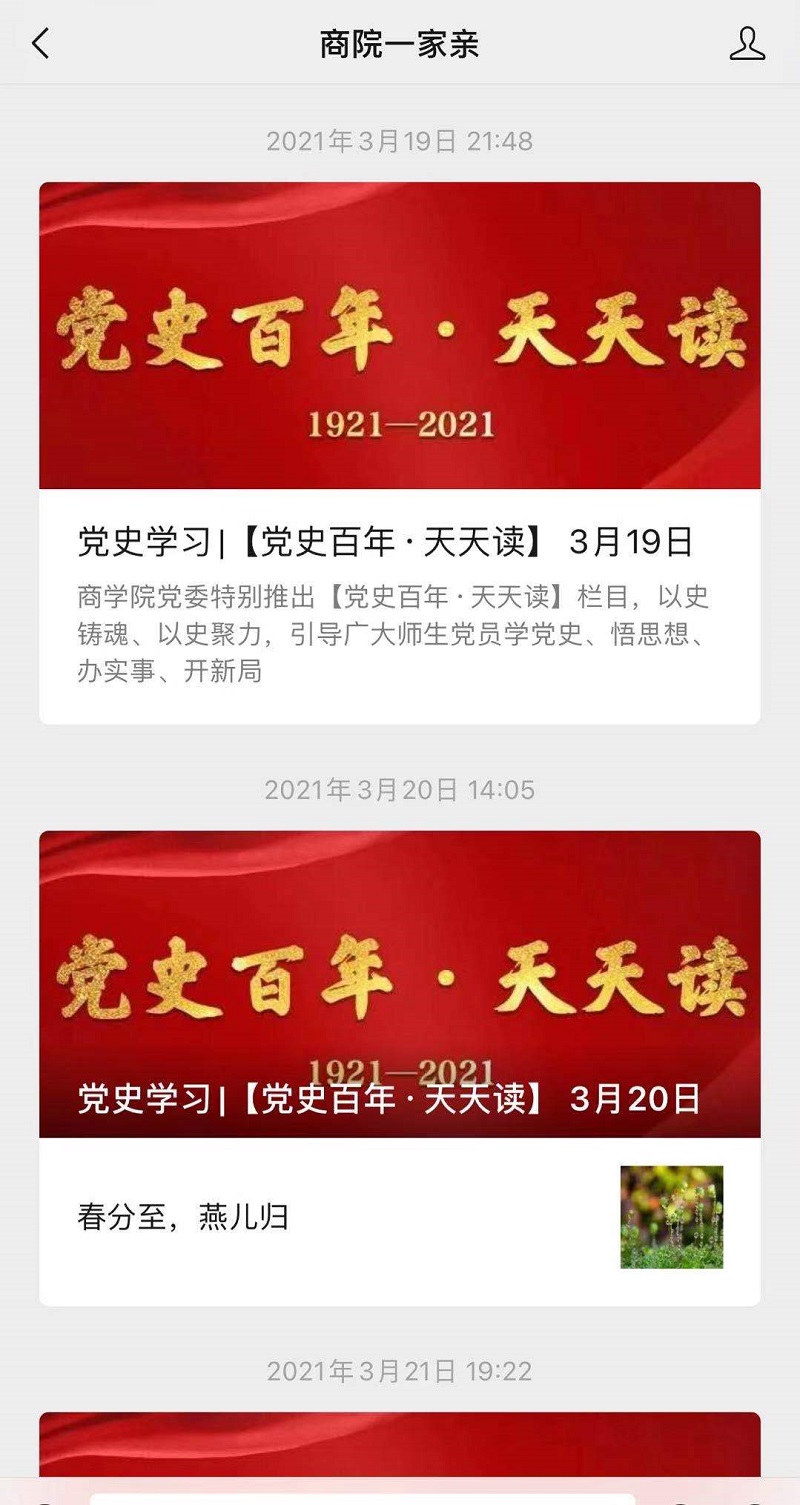Open the 党史学习 3月19日 article card
The image size is (800, 1505).
click(x=400, y=452)
